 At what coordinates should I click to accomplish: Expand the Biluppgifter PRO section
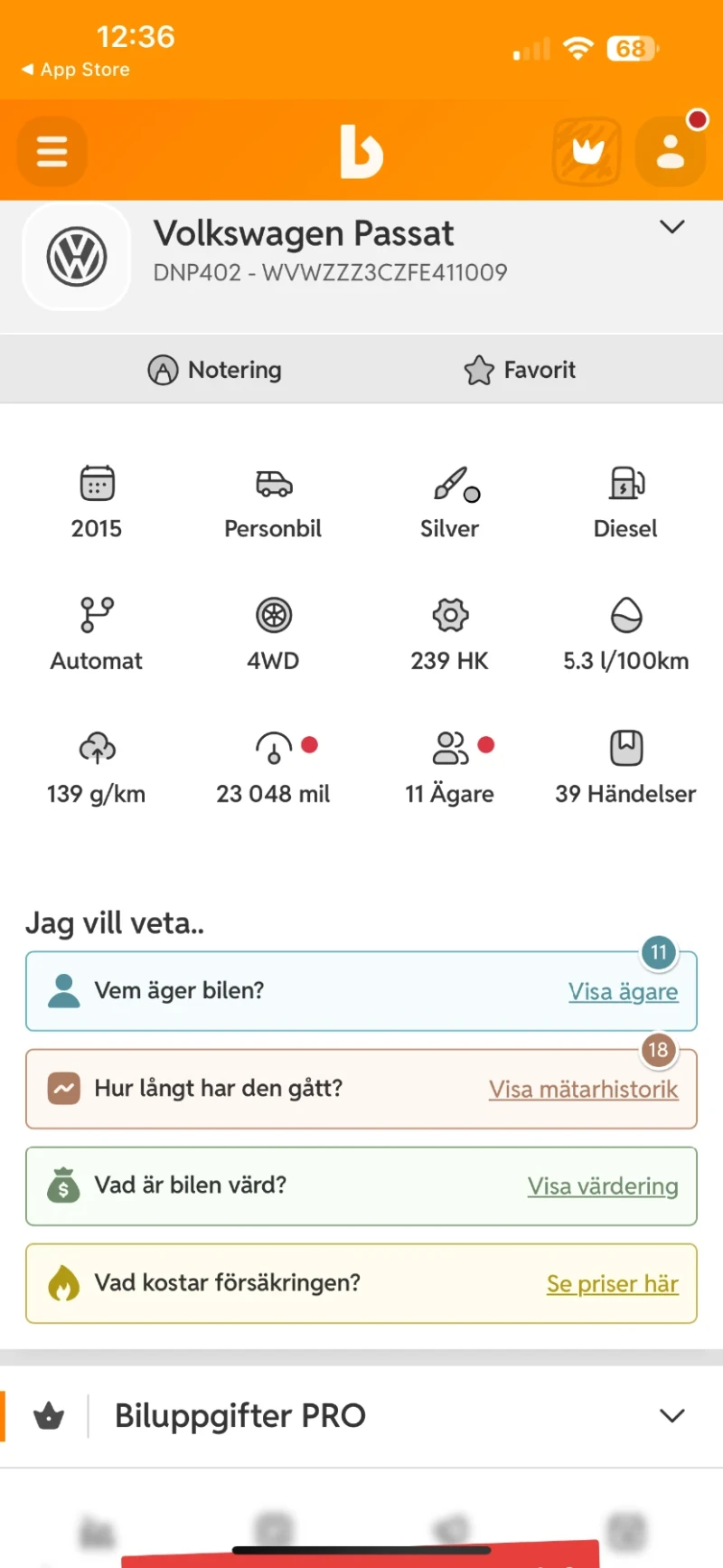(x=671, y=1416)
